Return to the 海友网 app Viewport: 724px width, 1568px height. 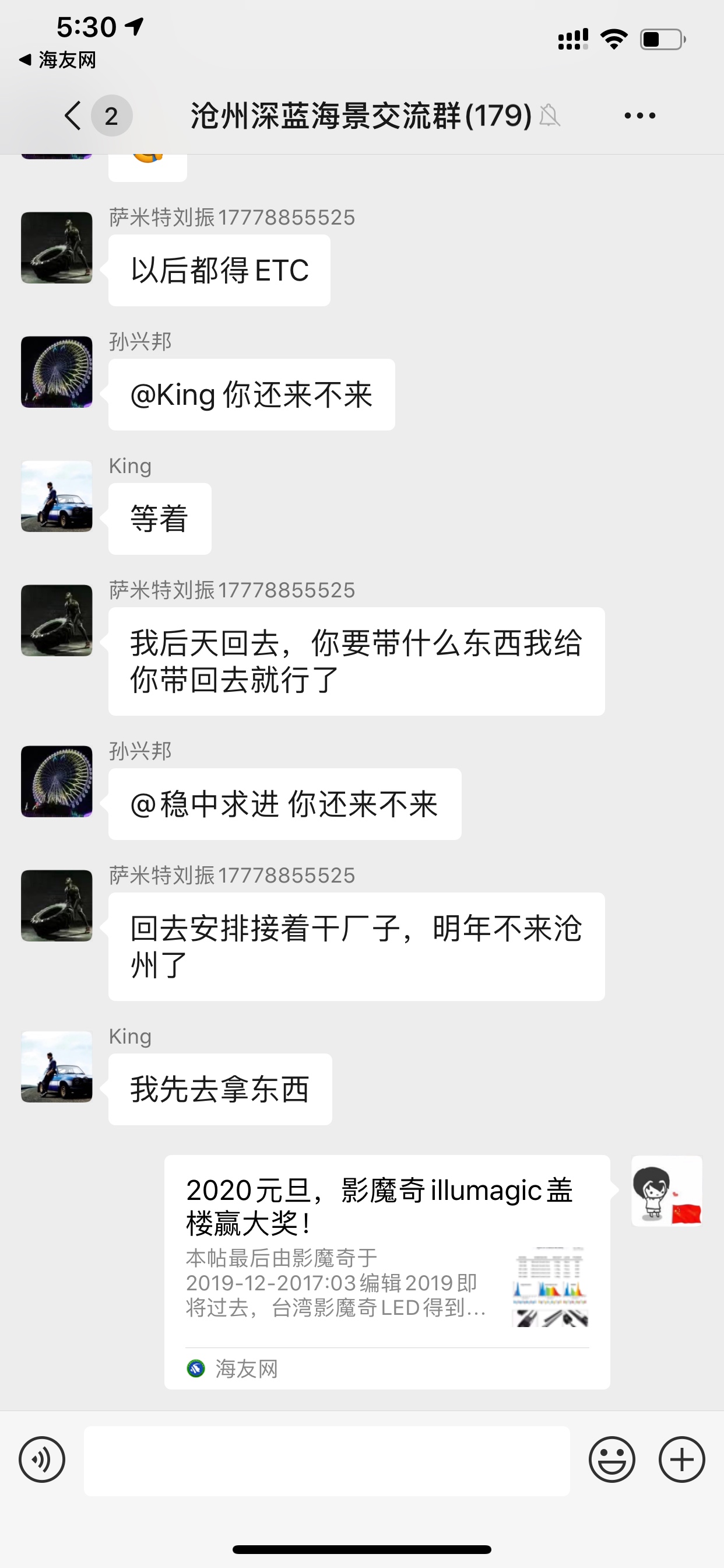58,60
